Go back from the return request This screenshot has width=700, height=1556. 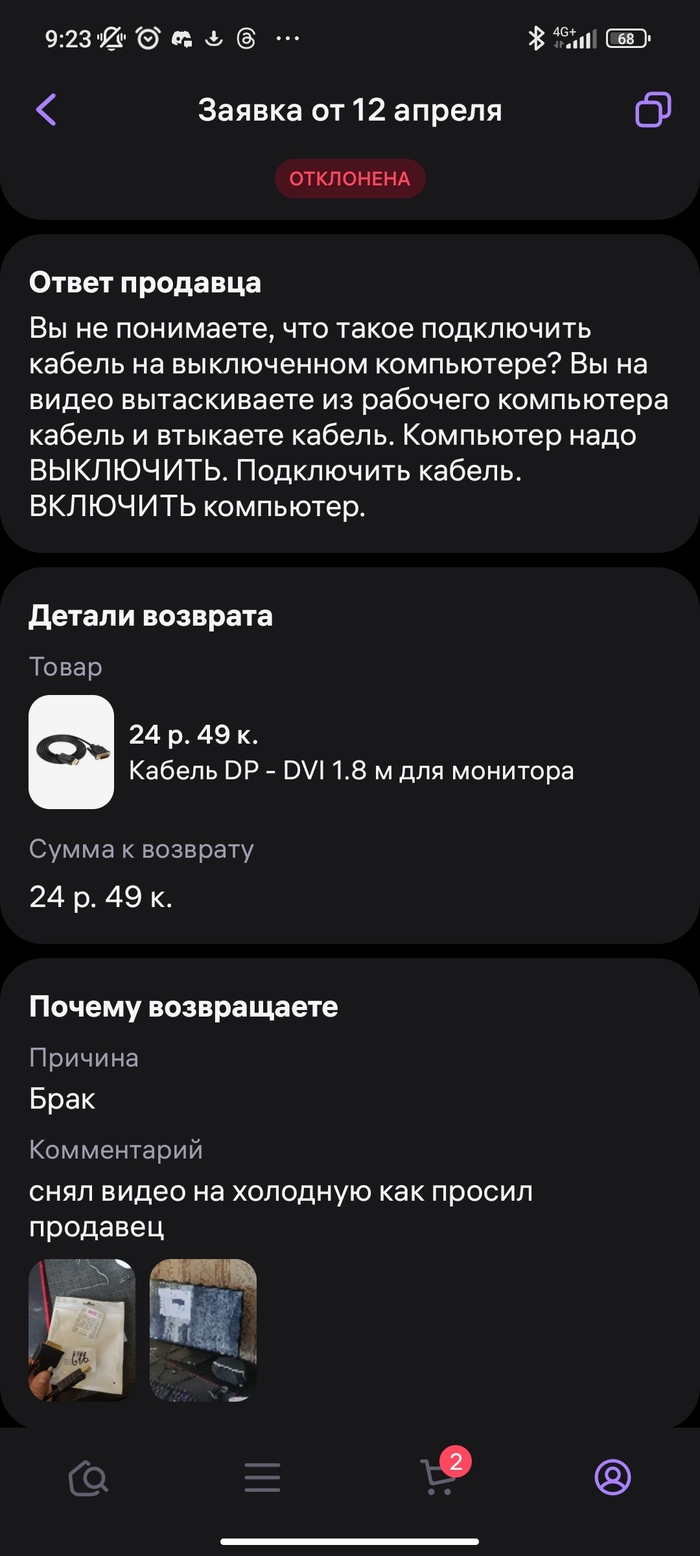click(46, 110)
